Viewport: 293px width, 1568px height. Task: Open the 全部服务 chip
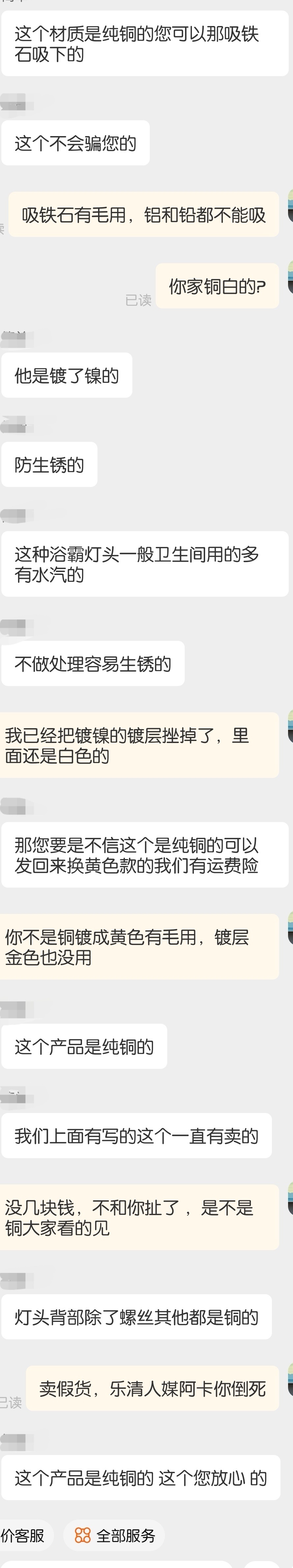click(116, 1535)
